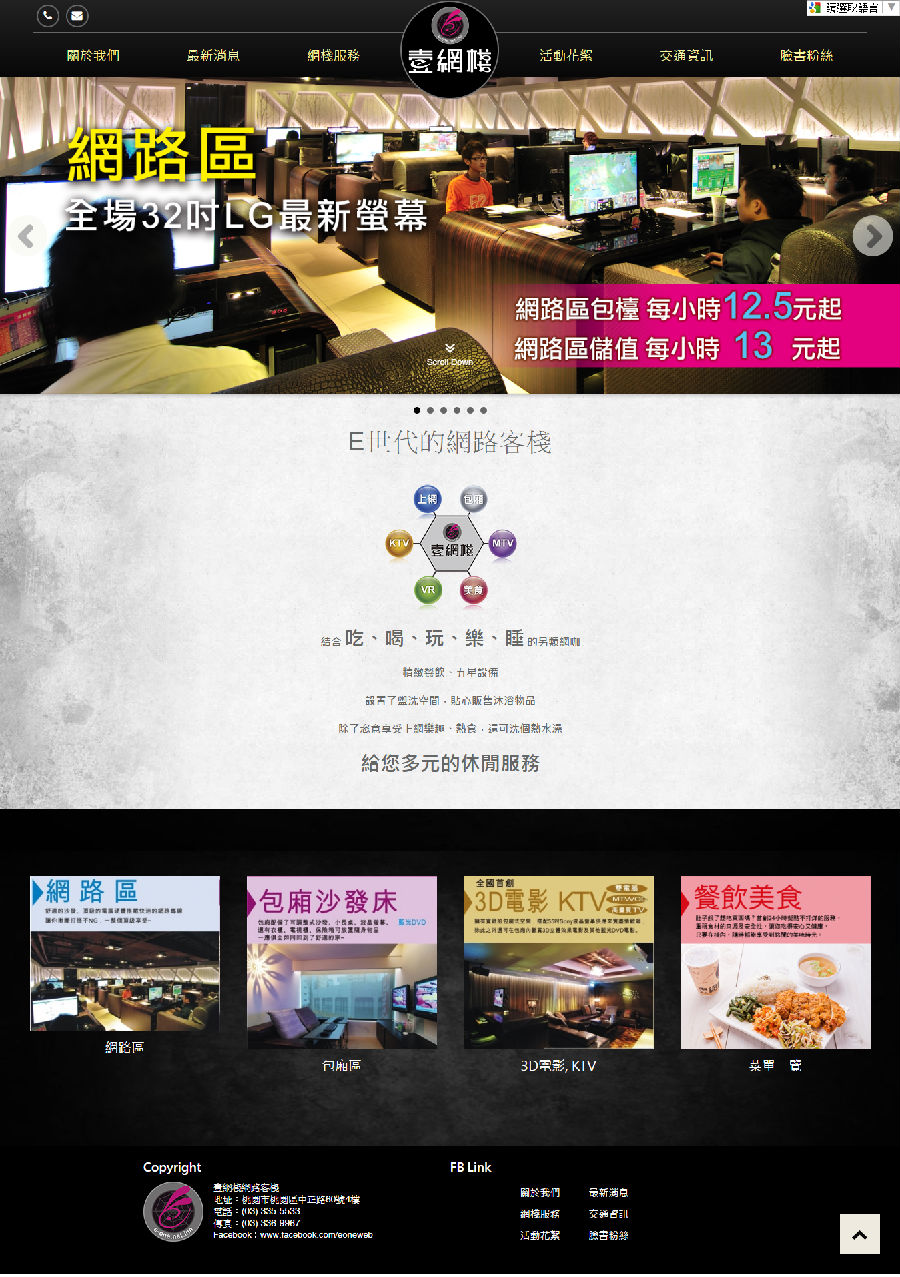Image resolution: width=900 pixels, height=1277 pixels.
Task: Select the second carousel page dot
Action: tap(430, 410)
